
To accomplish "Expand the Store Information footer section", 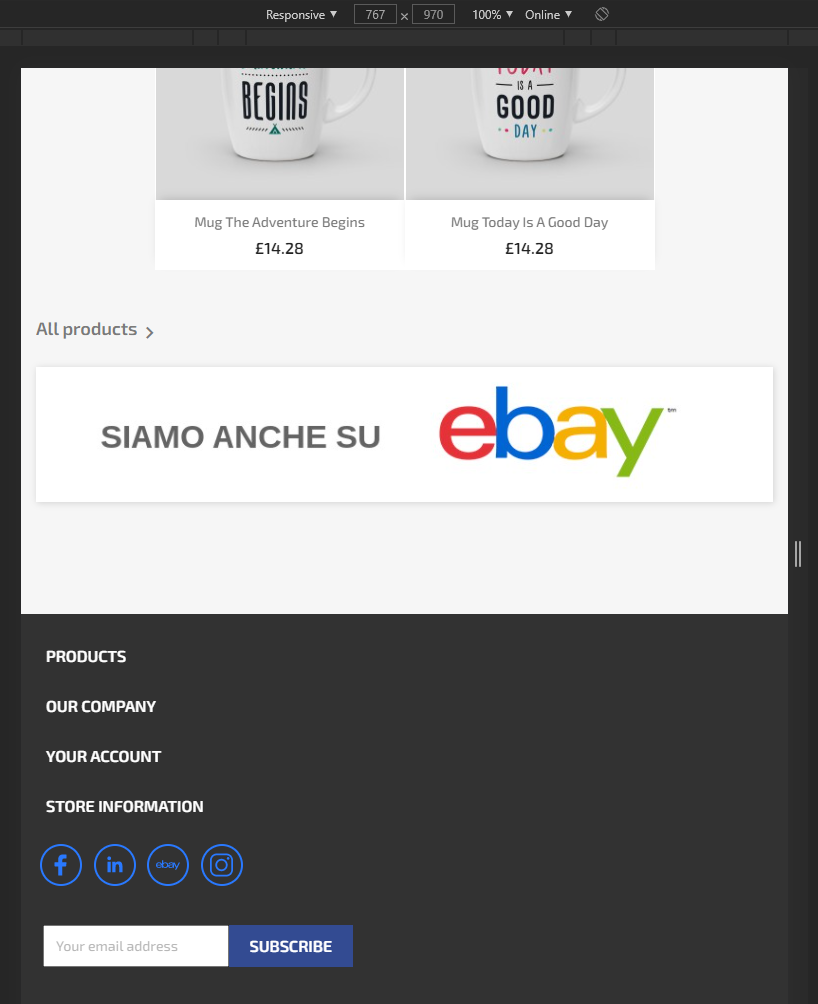I will [124, 807].
